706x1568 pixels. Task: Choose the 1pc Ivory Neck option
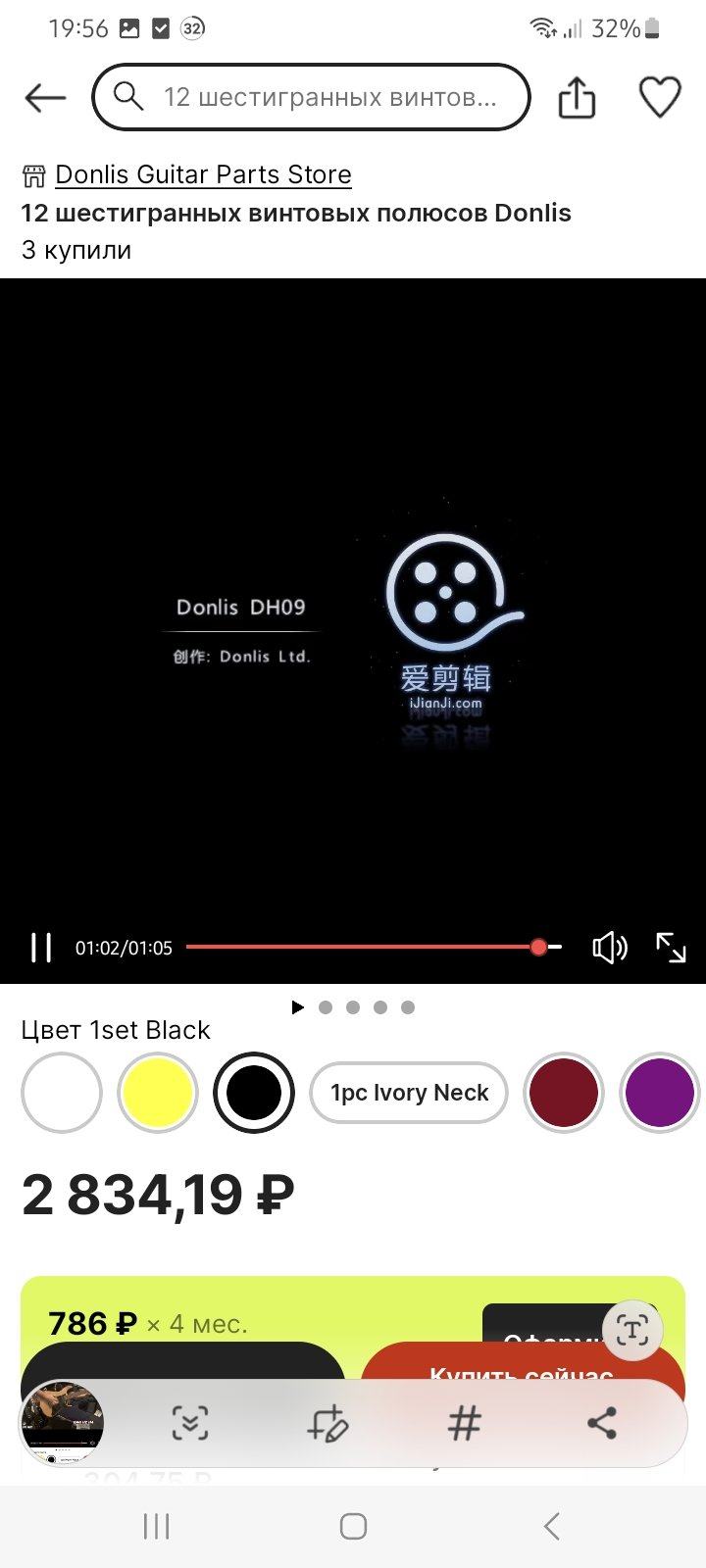[x=409, y=1093]
